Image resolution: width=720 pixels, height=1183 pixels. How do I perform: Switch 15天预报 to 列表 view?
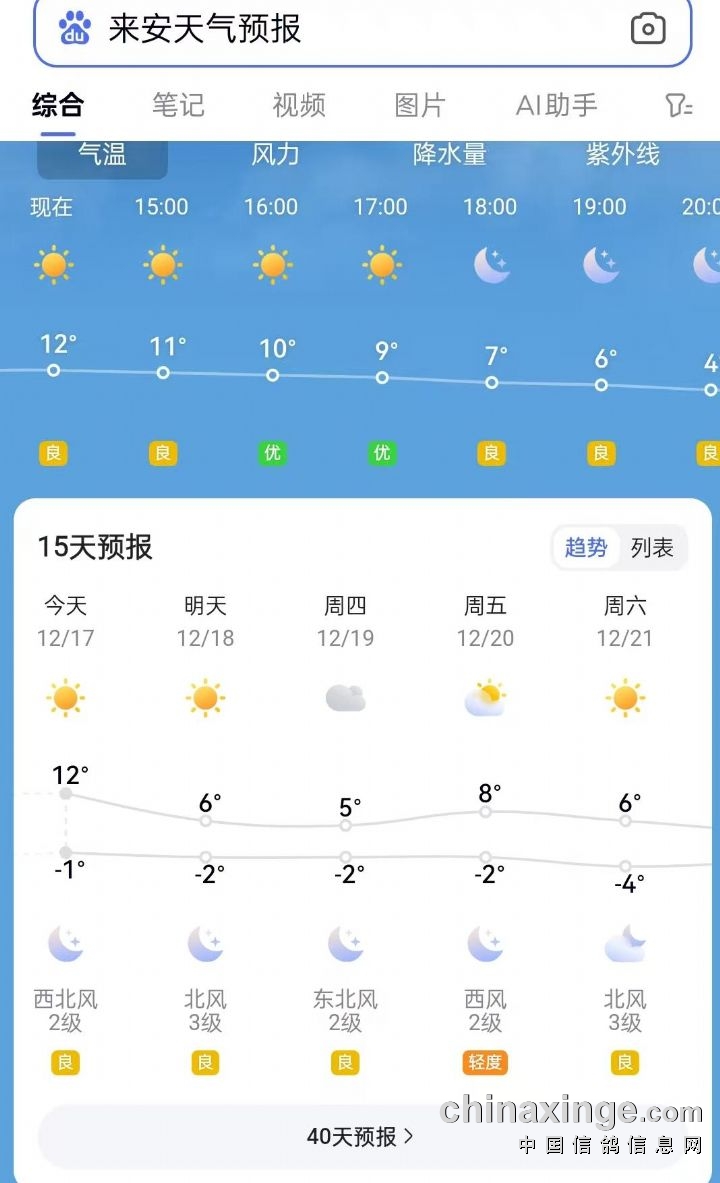652,548
